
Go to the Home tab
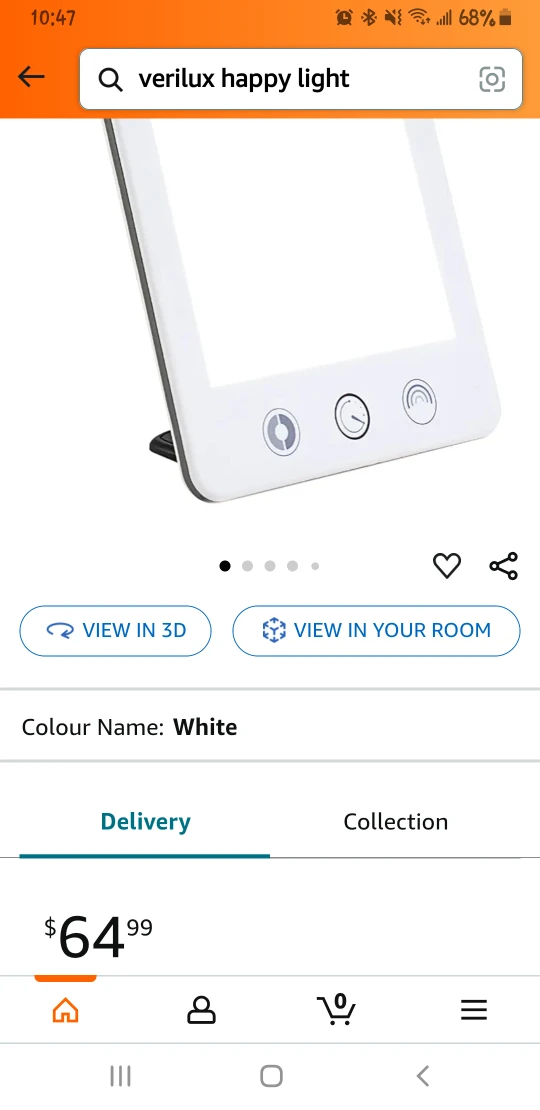[x=66, y=1009]
